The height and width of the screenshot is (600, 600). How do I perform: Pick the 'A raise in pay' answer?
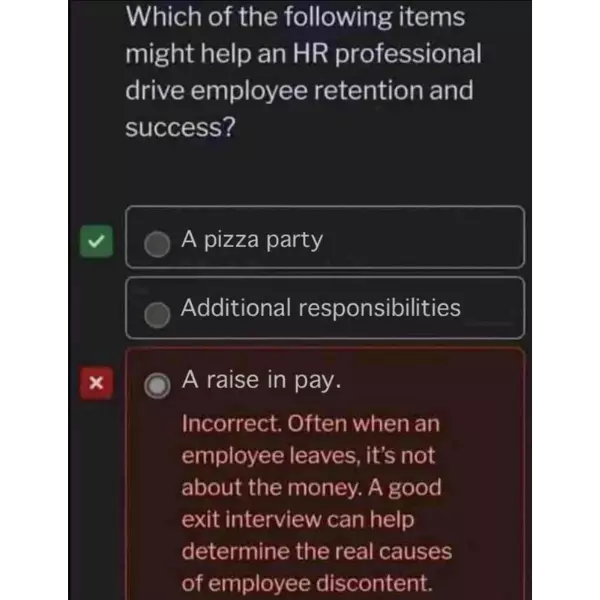[158, 386]
